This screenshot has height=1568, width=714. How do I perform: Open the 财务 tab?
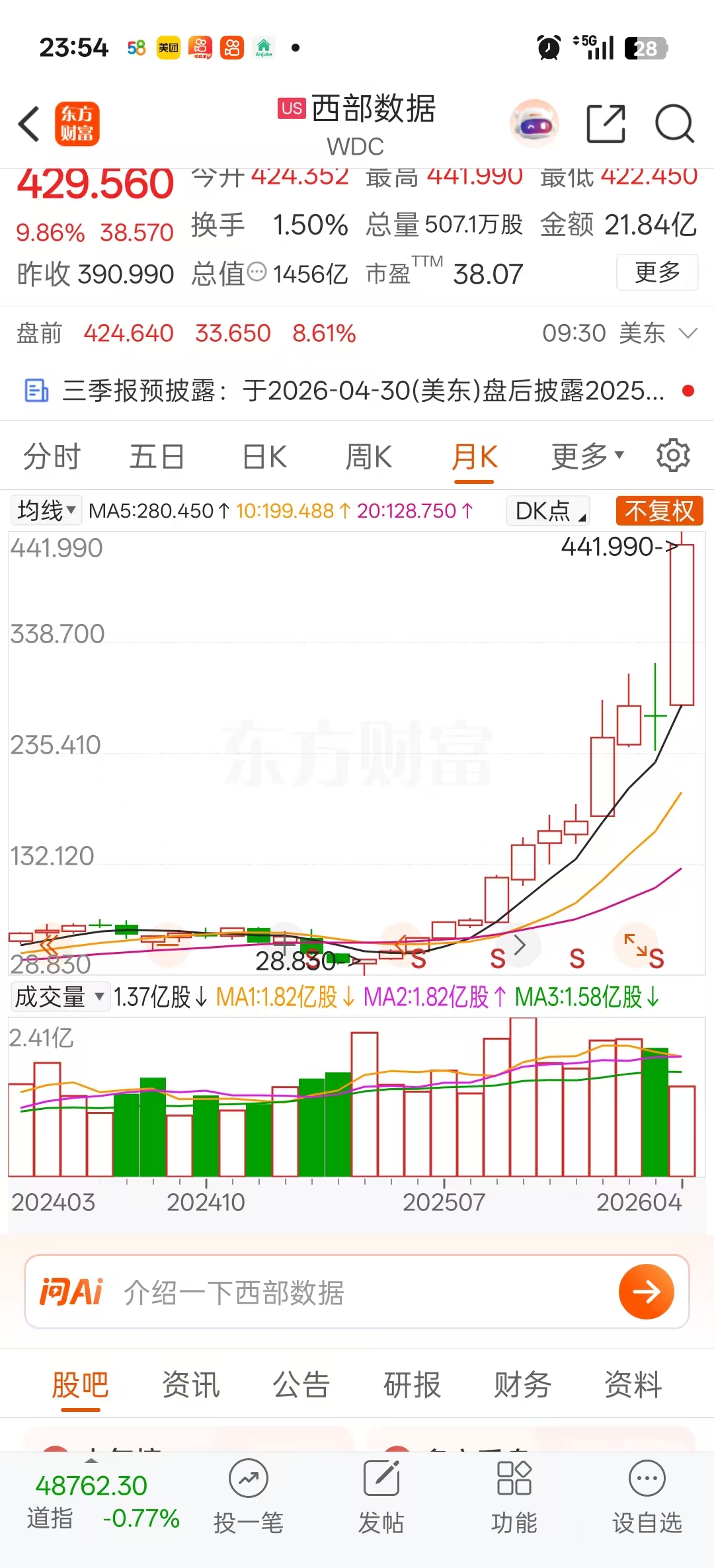click(x=522, y=1385)
